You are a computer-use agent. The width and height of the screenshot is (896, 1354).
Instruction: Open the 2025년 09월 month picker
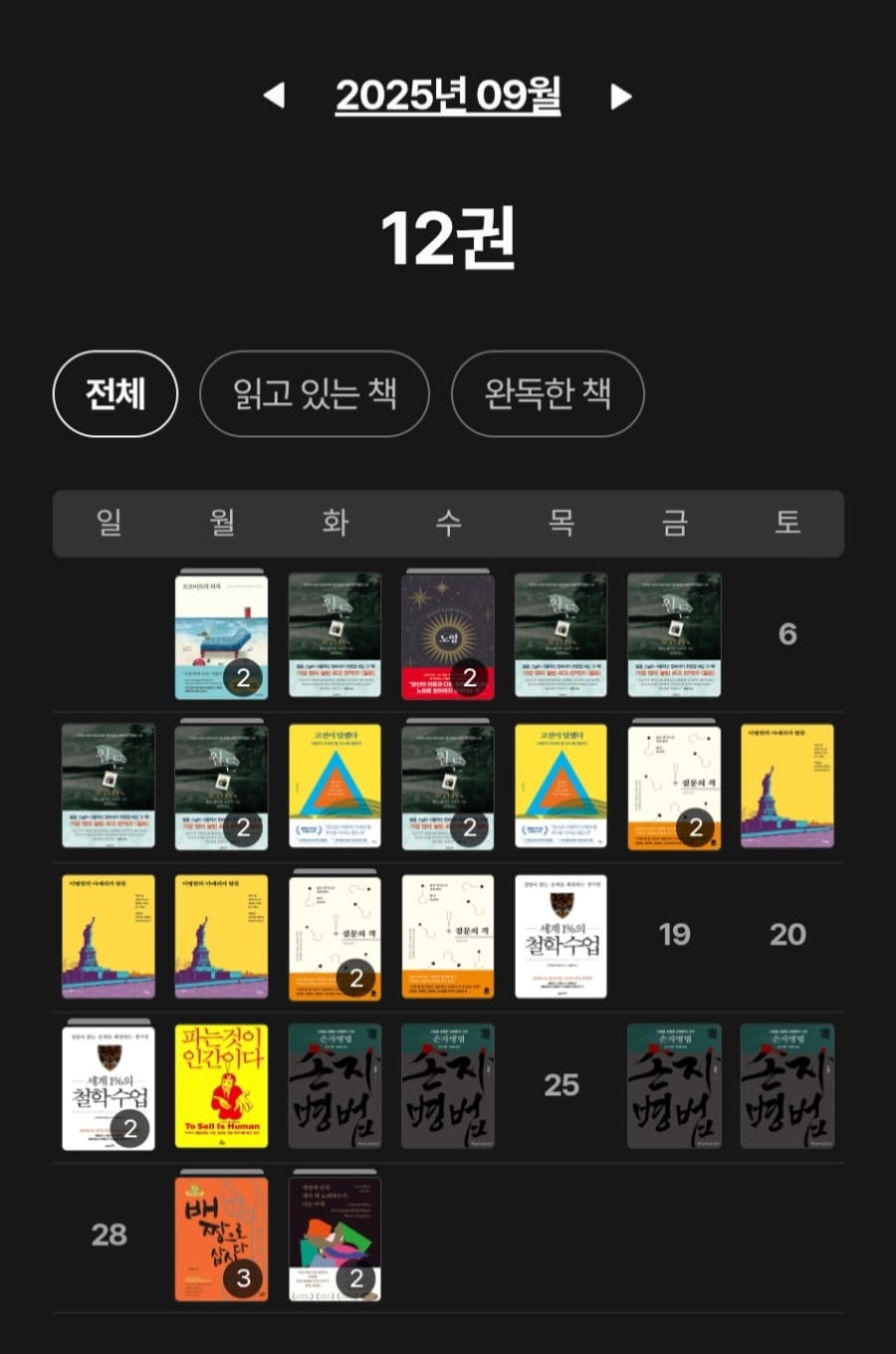point(447,96)
